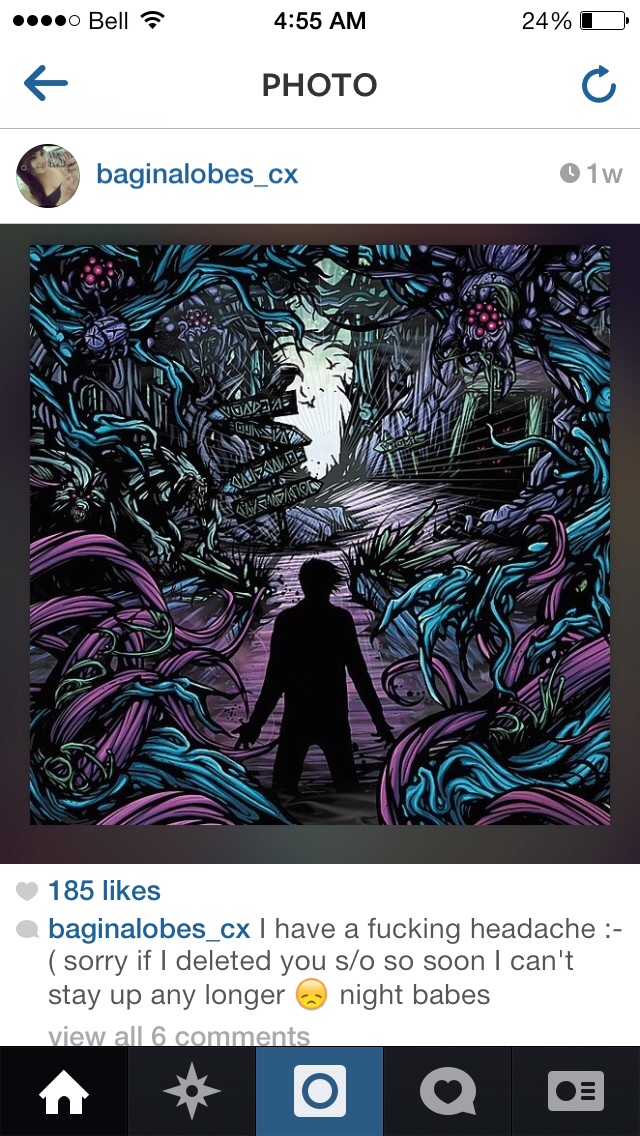Open the camera tab
Screen dimensions: 640x1136
320,1091
